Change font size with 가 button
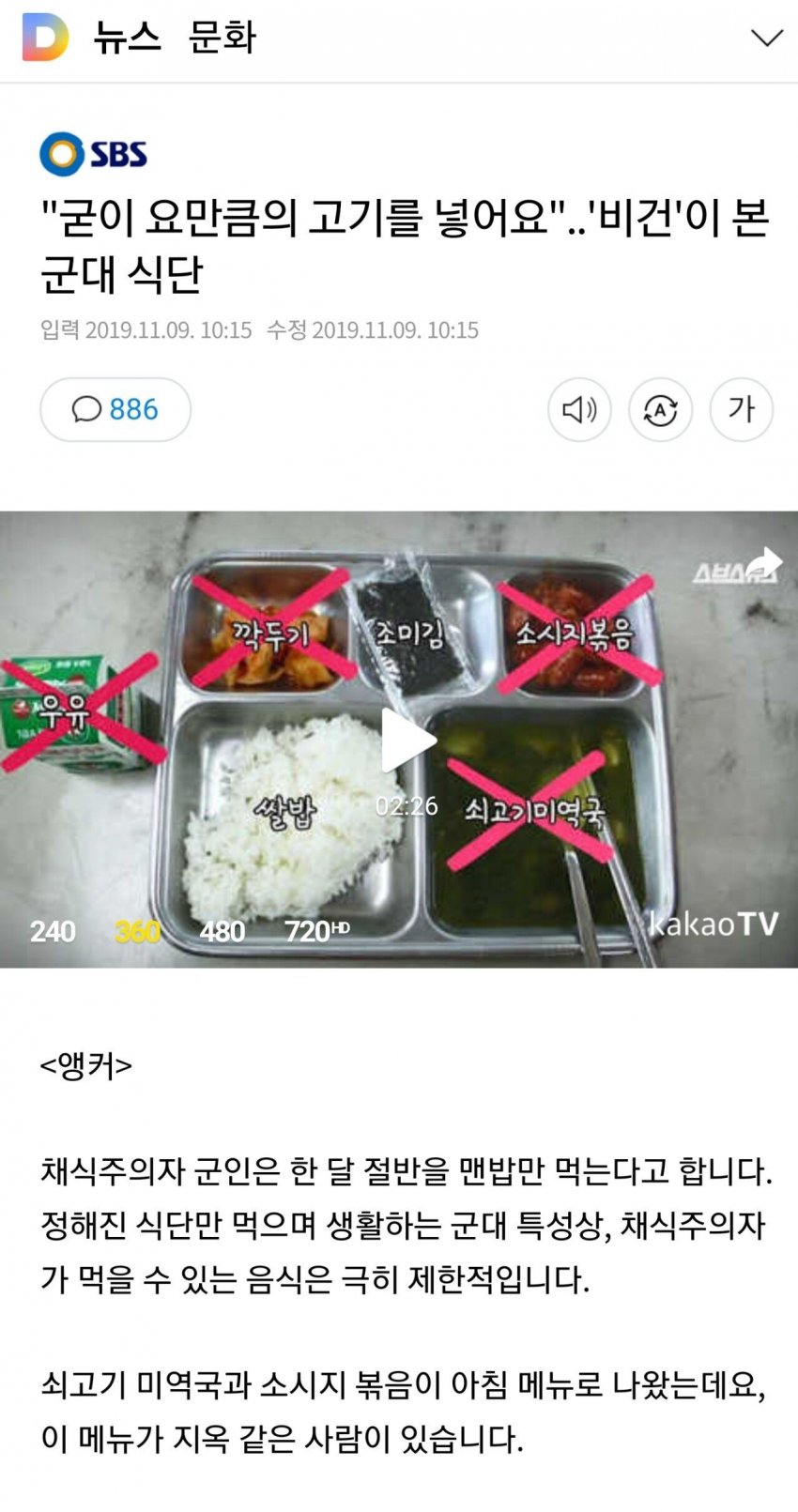 point(741,409)
